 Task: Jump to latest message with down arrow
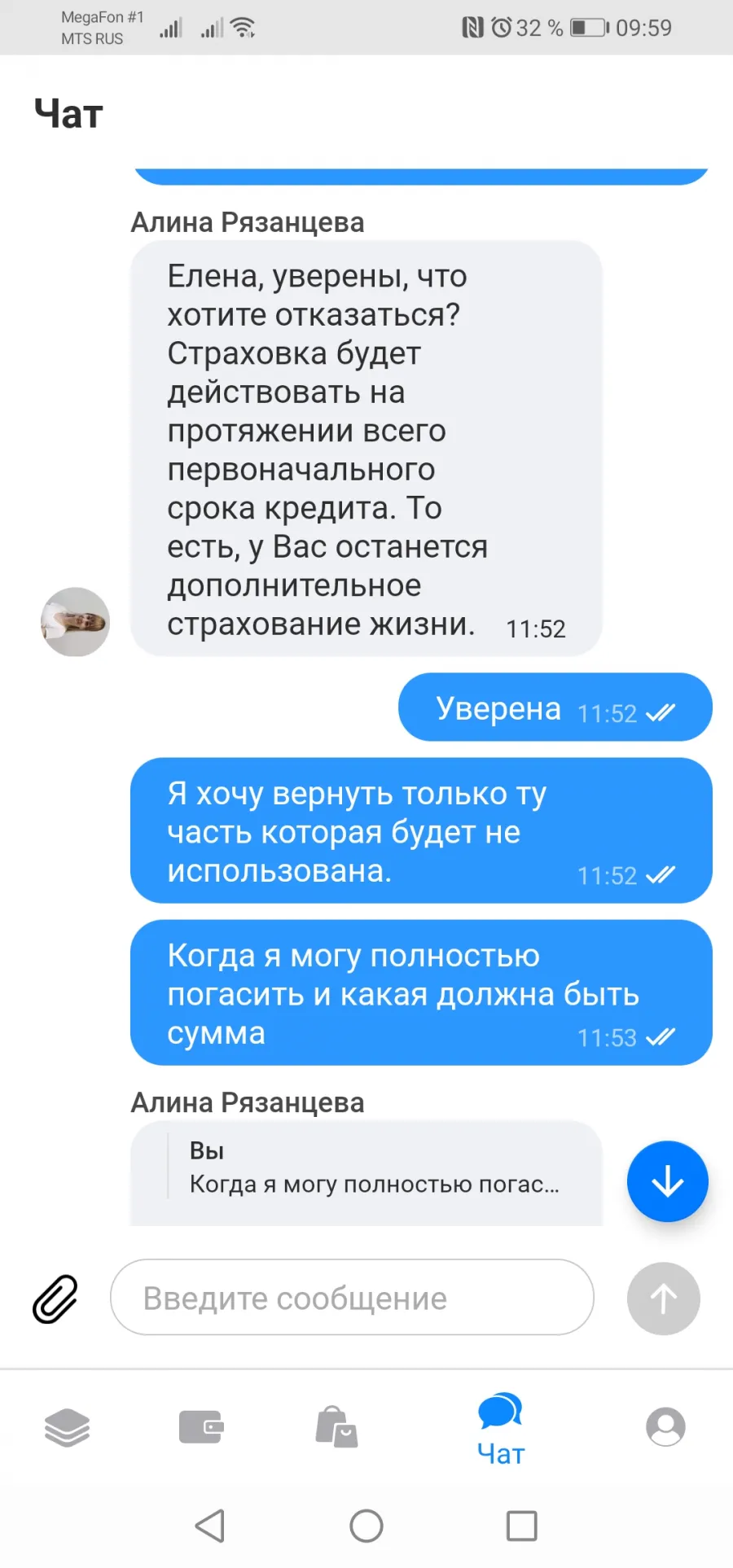[667, 1181]
